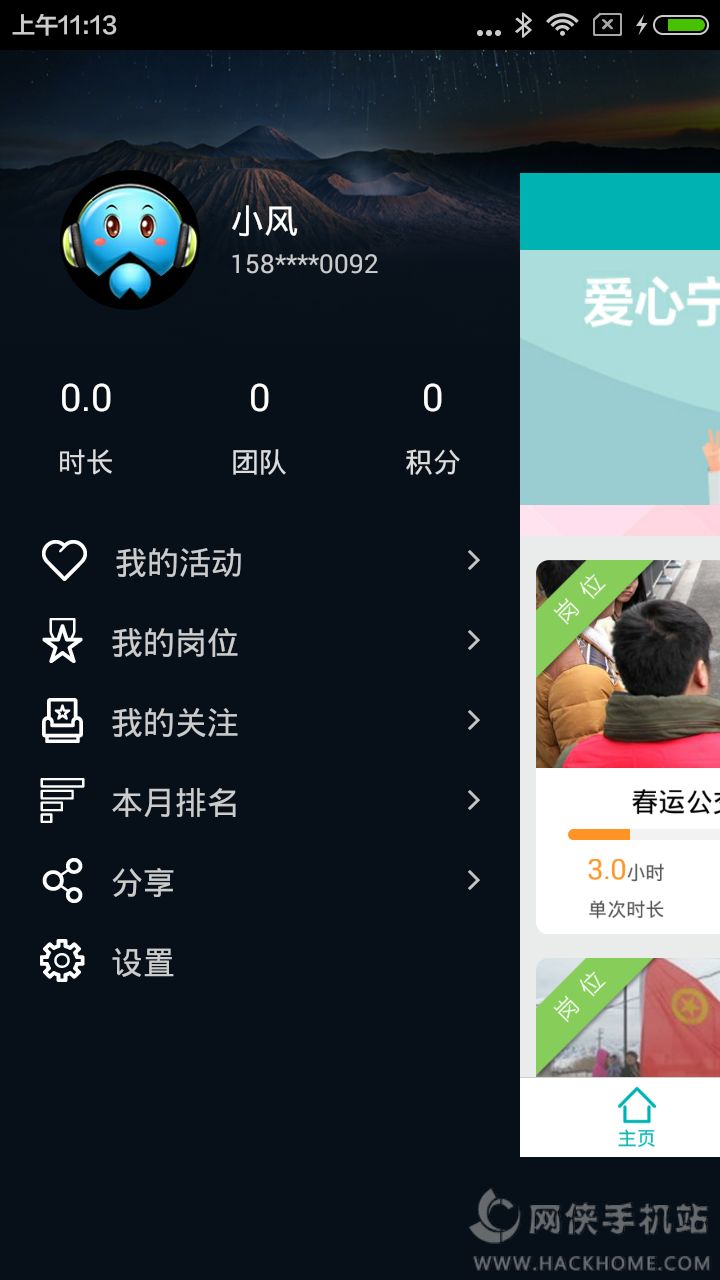Switch to the 主页 tab
The width and height of the screenshot is (720, 1280).
pos(636,1117)
